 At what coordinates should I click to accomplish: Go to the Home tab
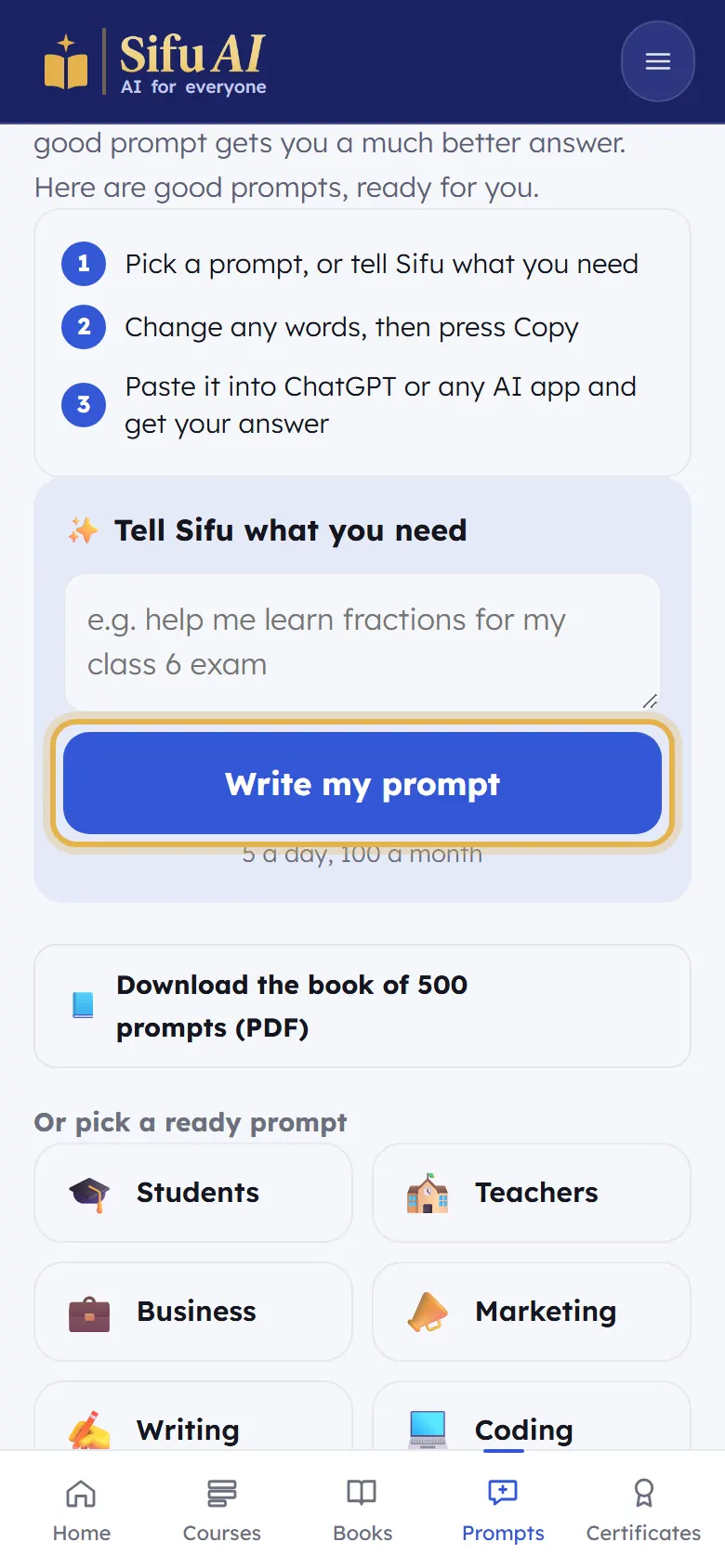[x=82, y=1510]
